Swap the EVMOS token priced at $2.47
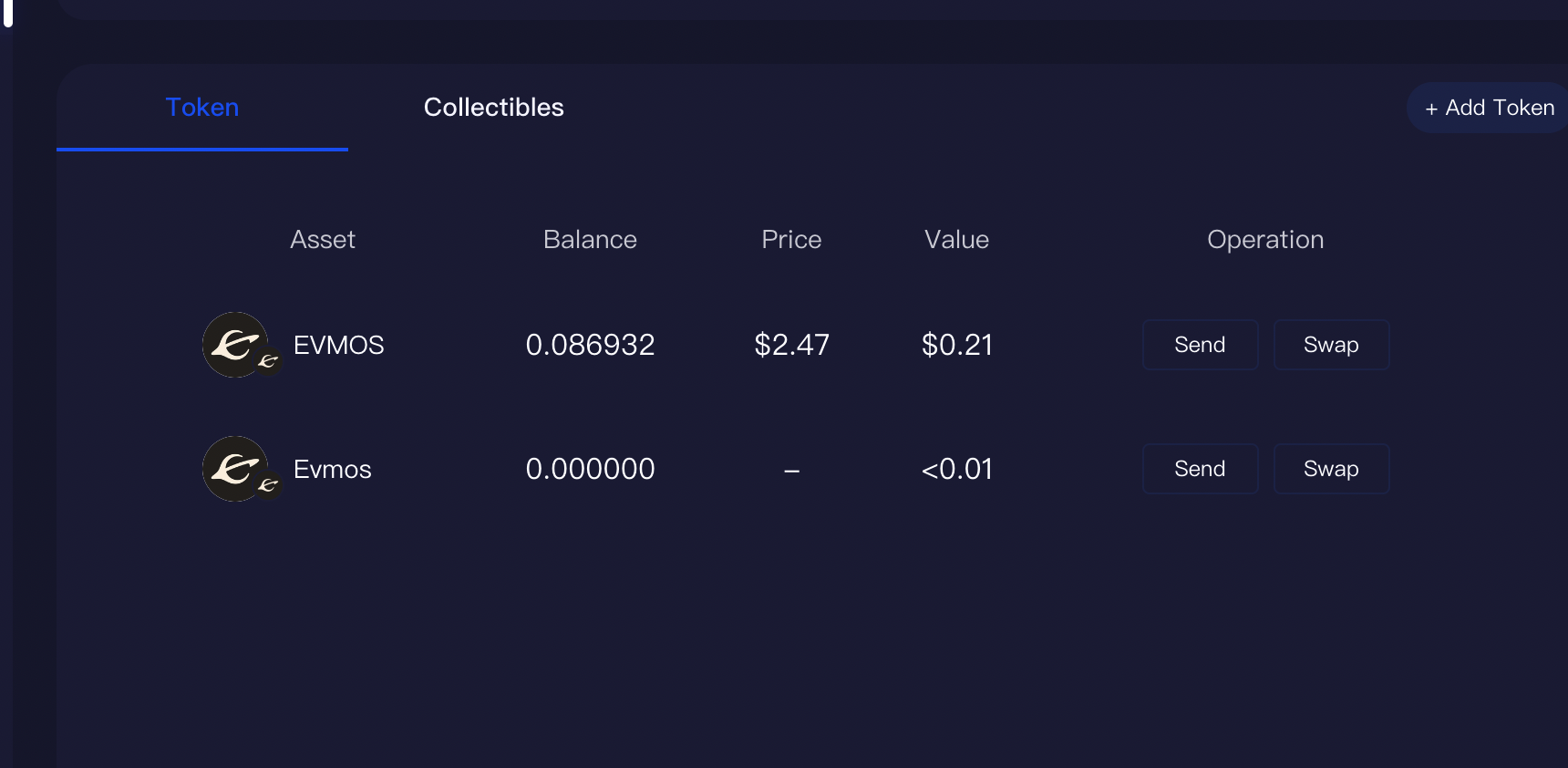The width and height of the screenshot is (1568, 768). click(x=1331, y=345)
